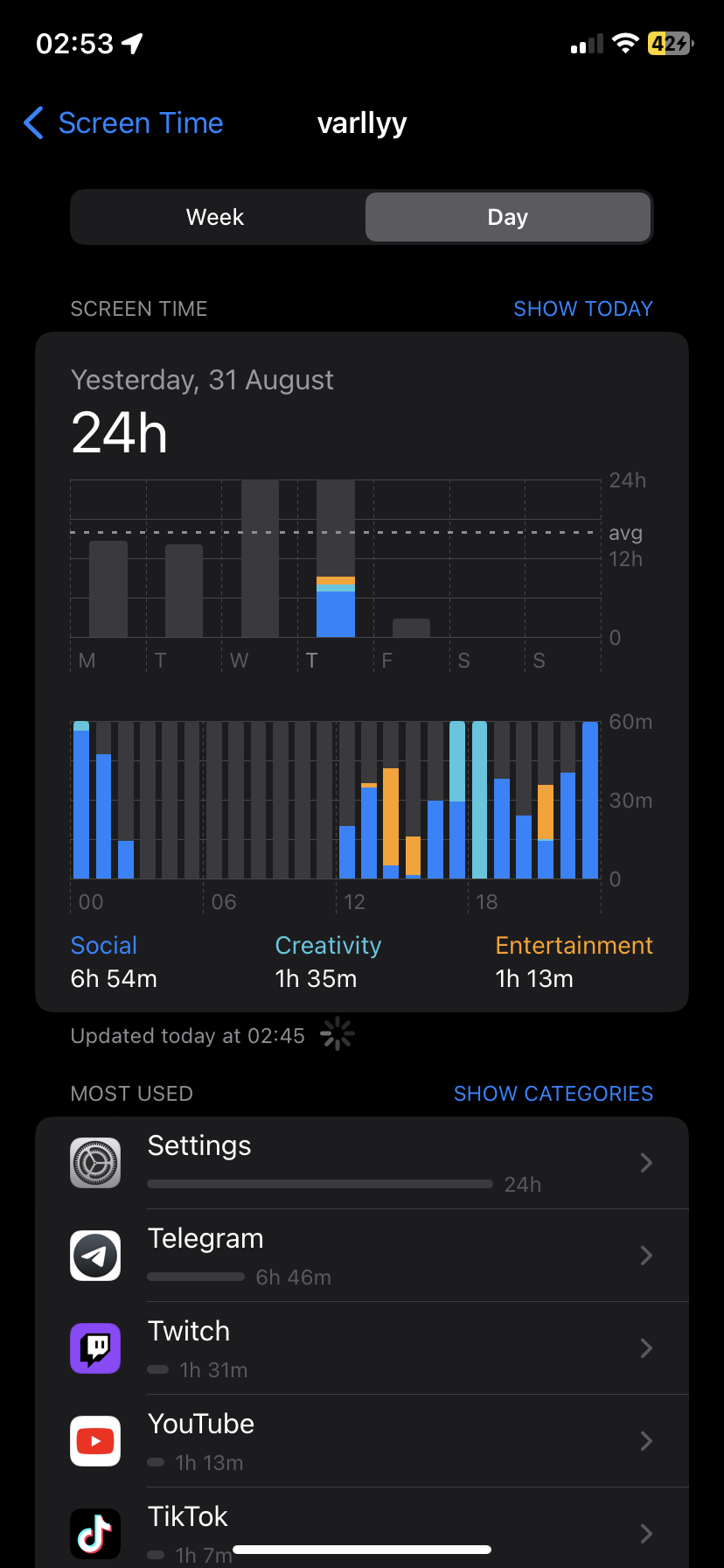
Task: Switch to the Week view
Action: click(x=215, y=217)
